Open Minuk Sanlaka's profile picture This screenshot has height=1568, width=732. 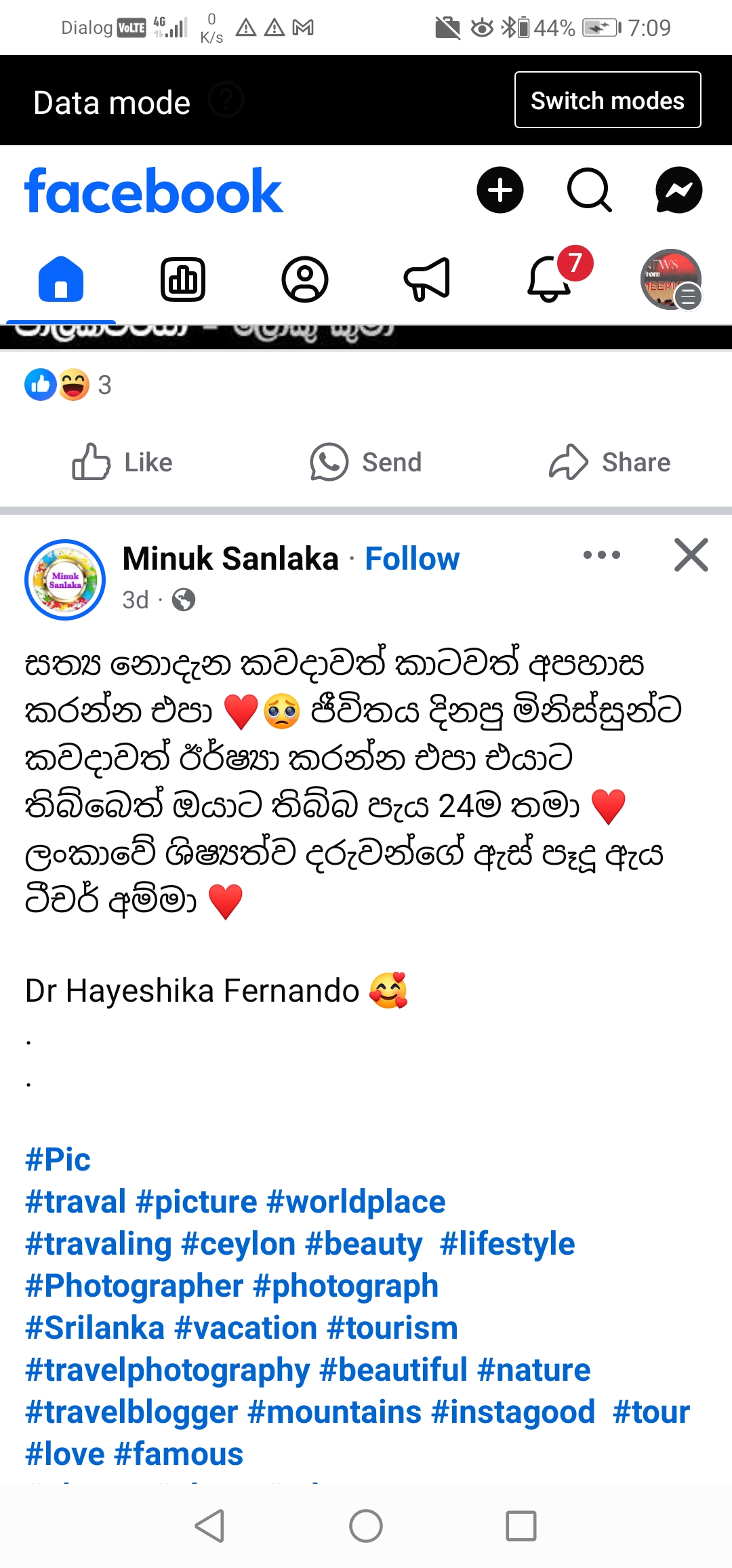[65, 580]
